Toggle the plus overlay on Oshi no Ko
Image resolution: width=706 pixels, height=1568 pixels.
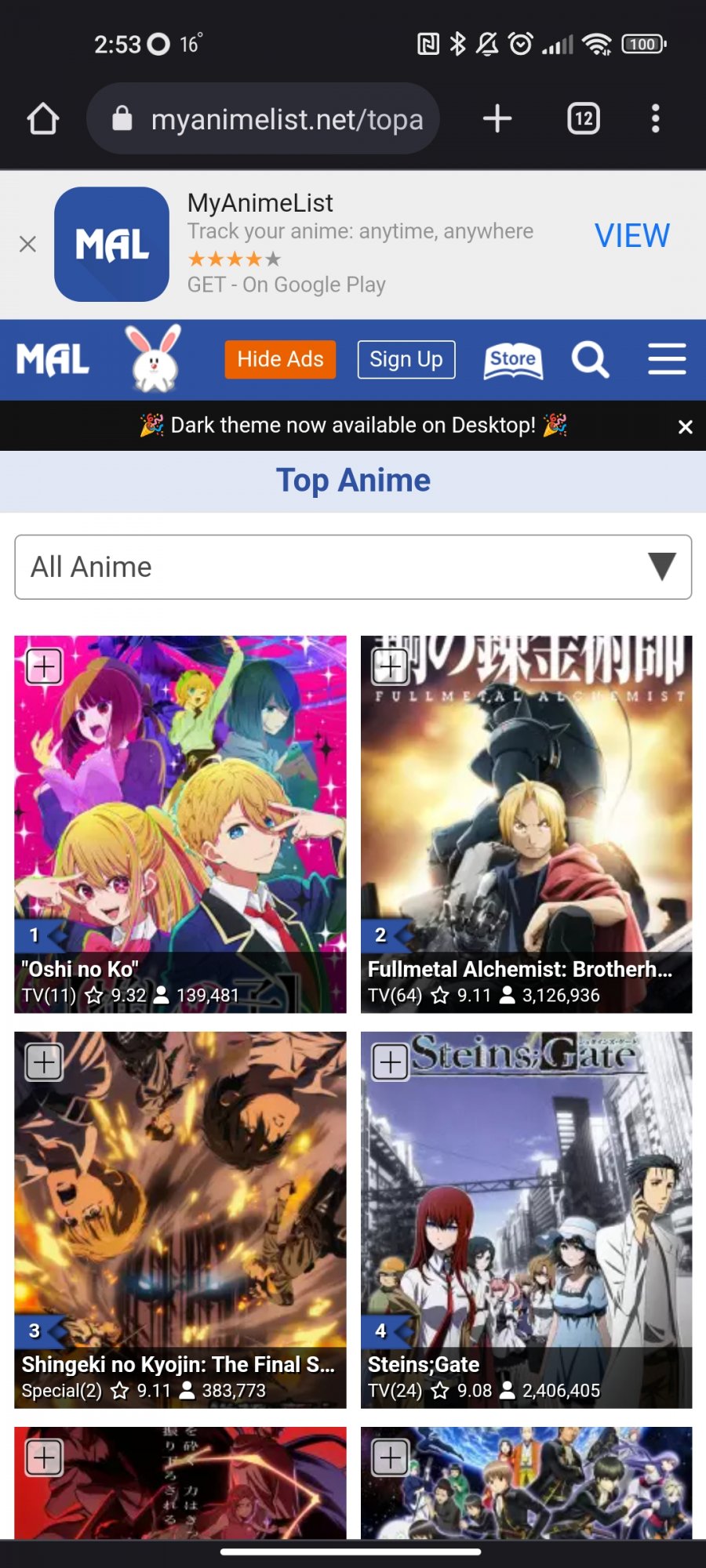tap(45, 667)
